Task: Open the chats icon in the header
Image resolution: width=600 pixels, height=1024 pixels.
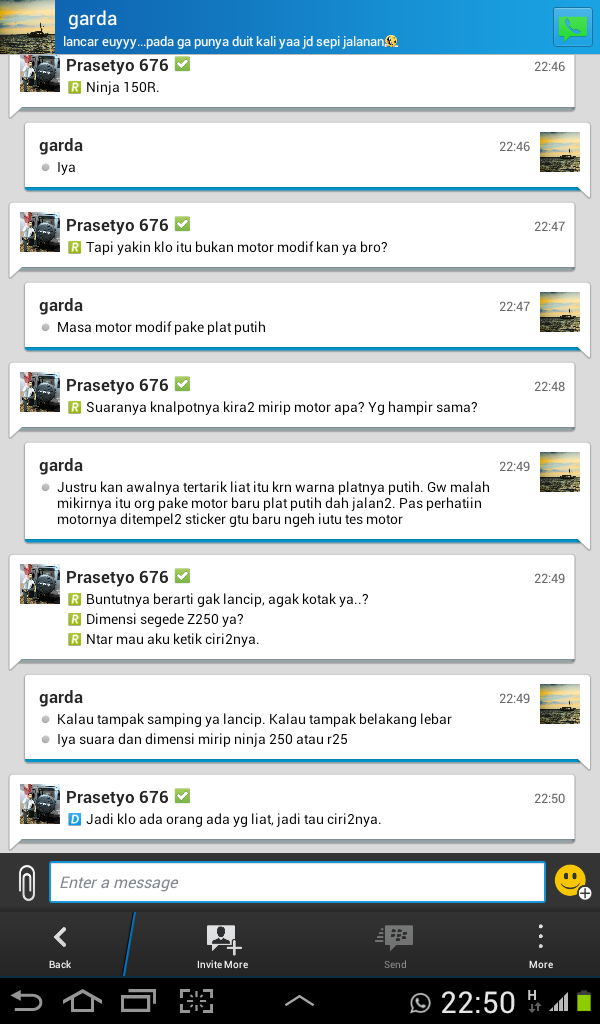Action: point(573,27)
